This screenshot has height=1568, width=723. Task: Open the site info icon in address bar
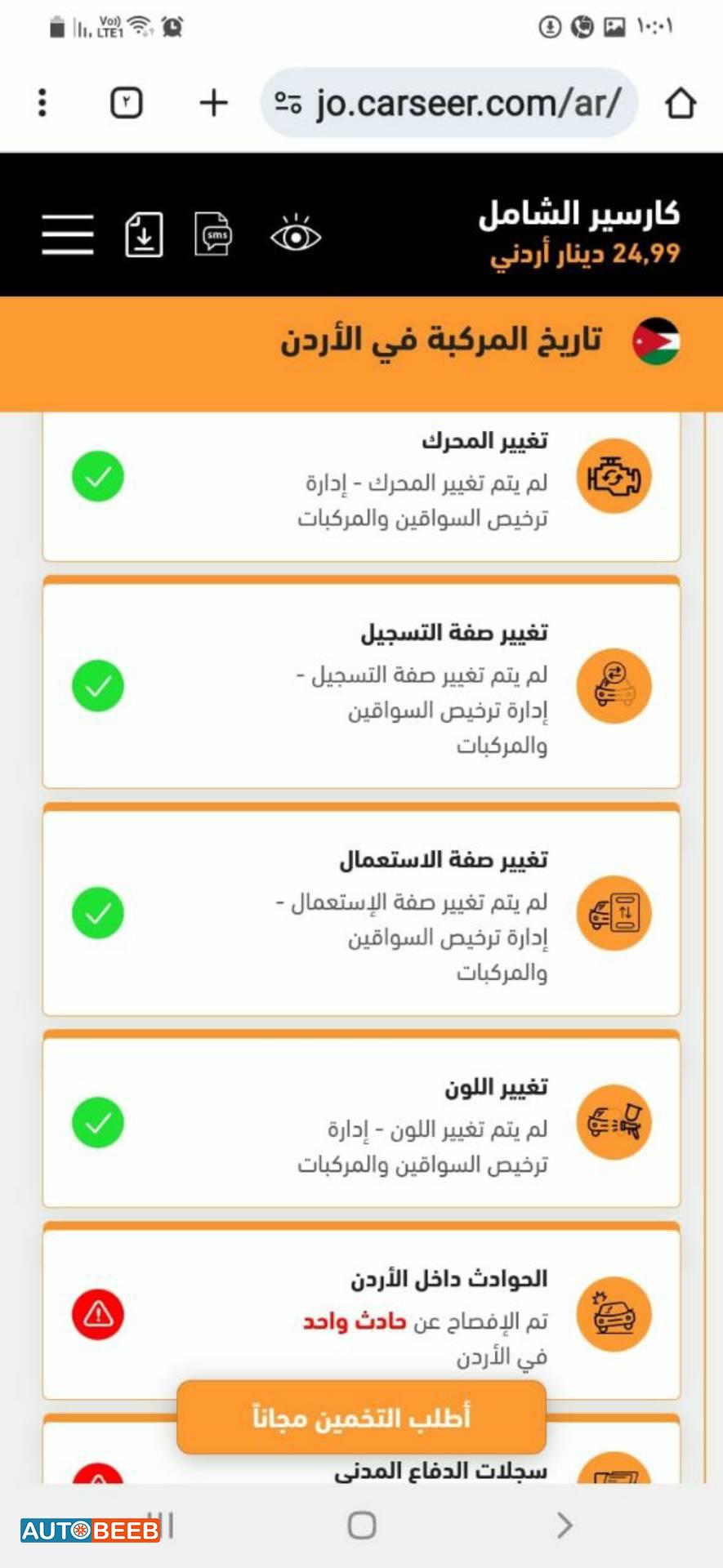click(x=288, y=103)
